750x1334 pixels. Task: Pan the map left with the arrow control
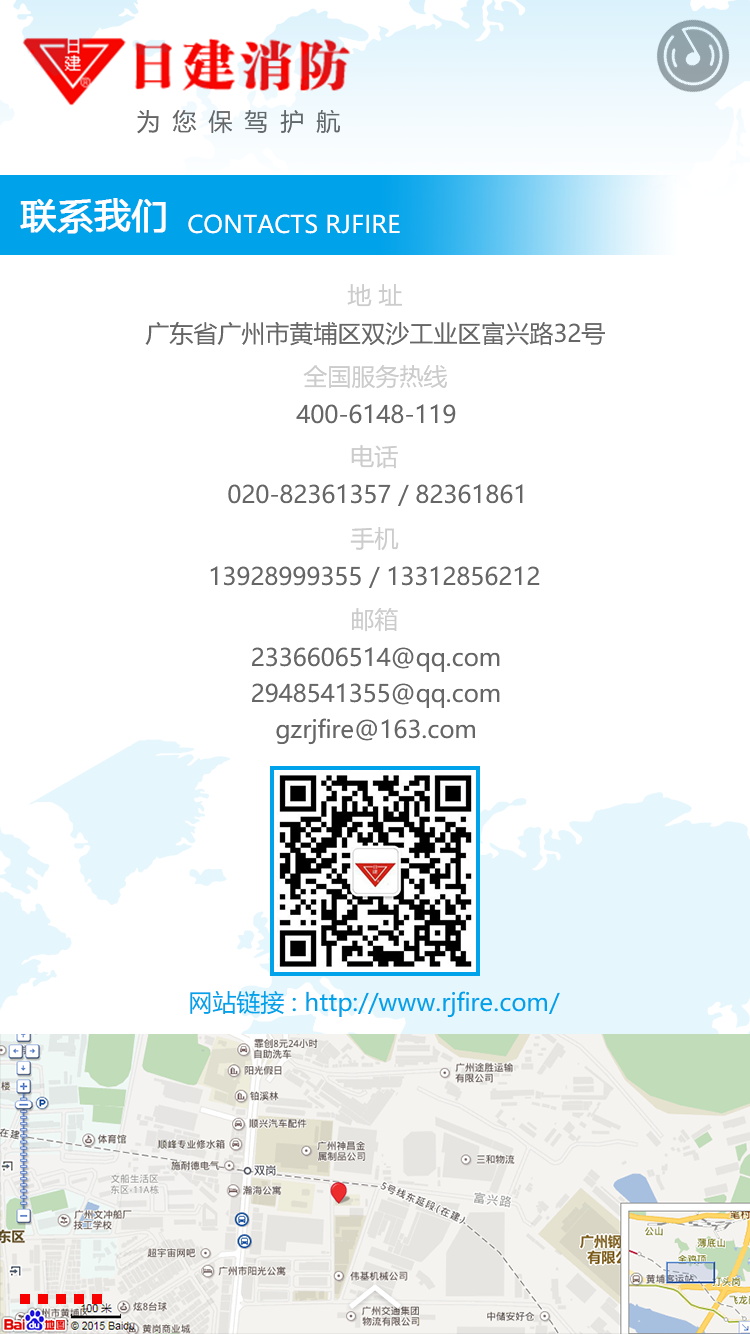(x=15, y=1051)
